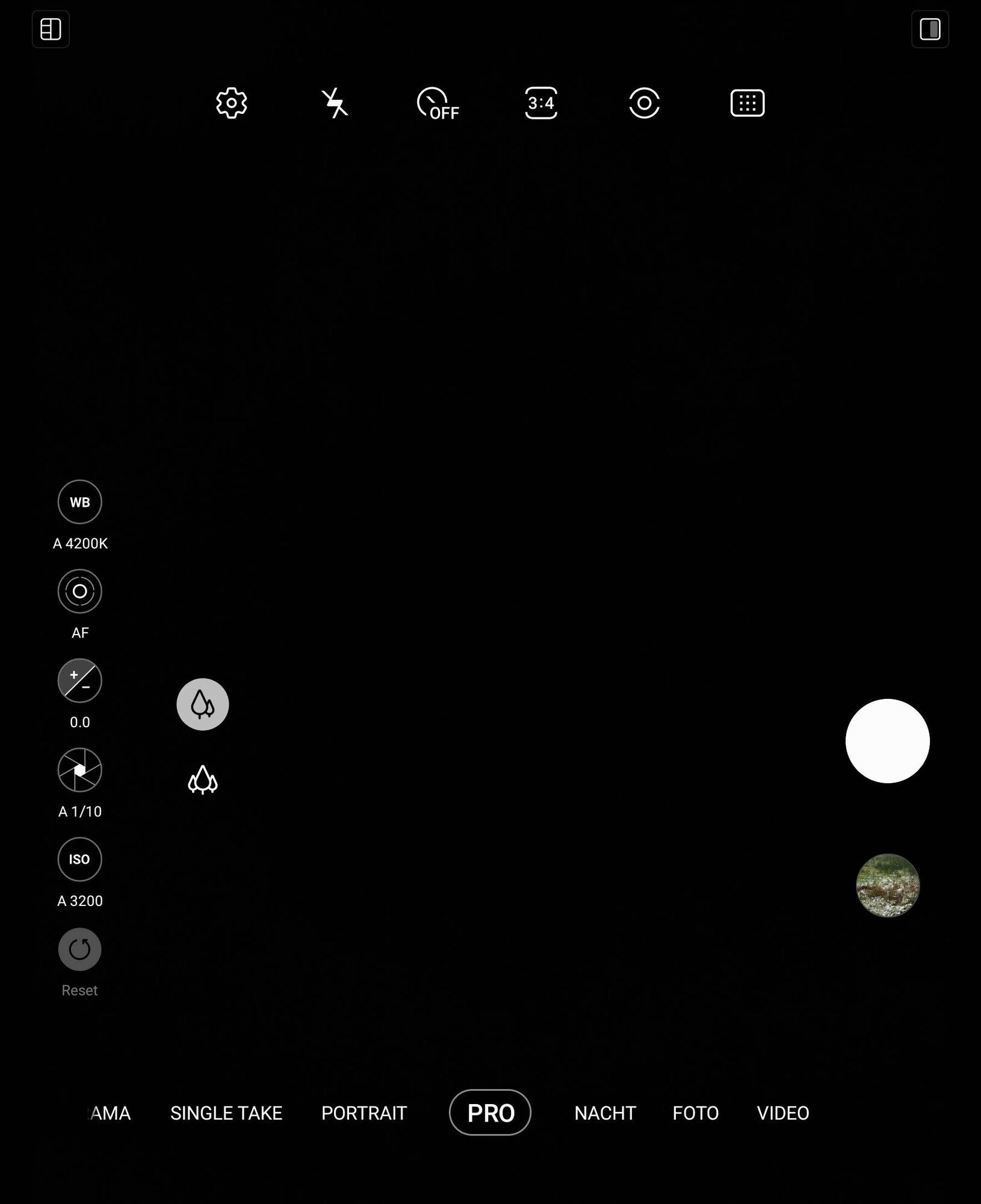981x1204 pixels.
Task: Switch to SINGLE TAKE mode
Action: 226,1113
